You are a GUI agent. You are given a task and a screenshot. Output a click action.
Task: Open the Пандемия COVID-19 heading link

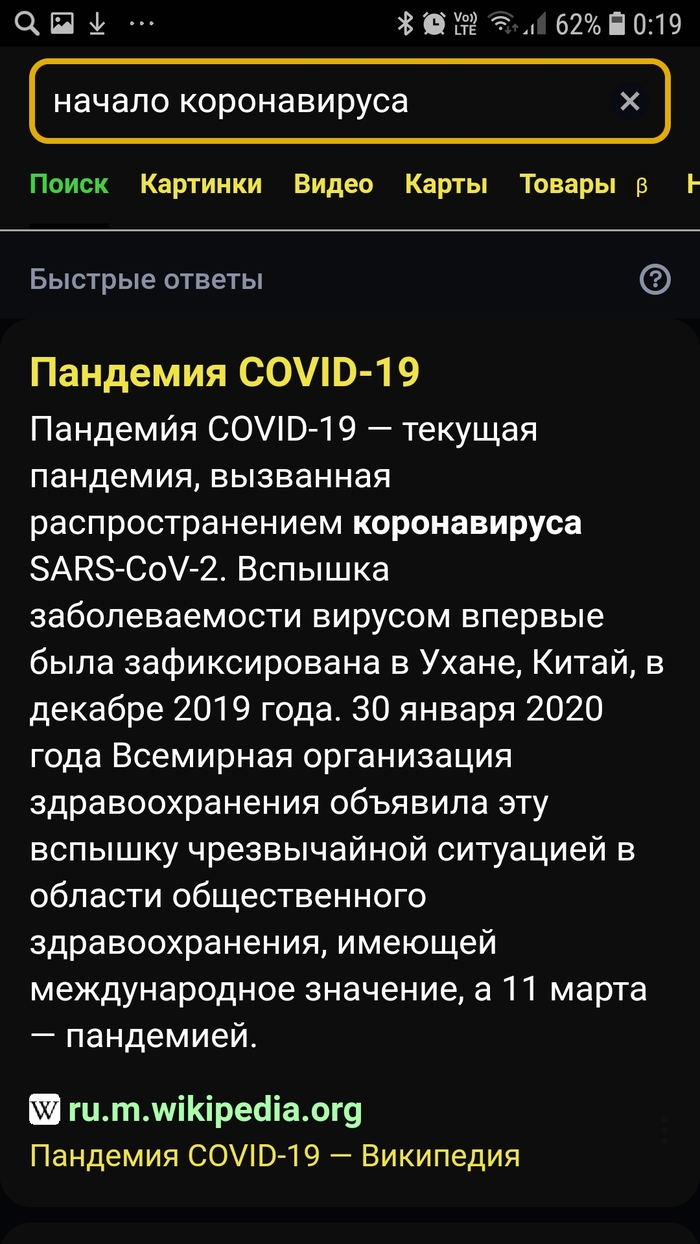point(225,372)
